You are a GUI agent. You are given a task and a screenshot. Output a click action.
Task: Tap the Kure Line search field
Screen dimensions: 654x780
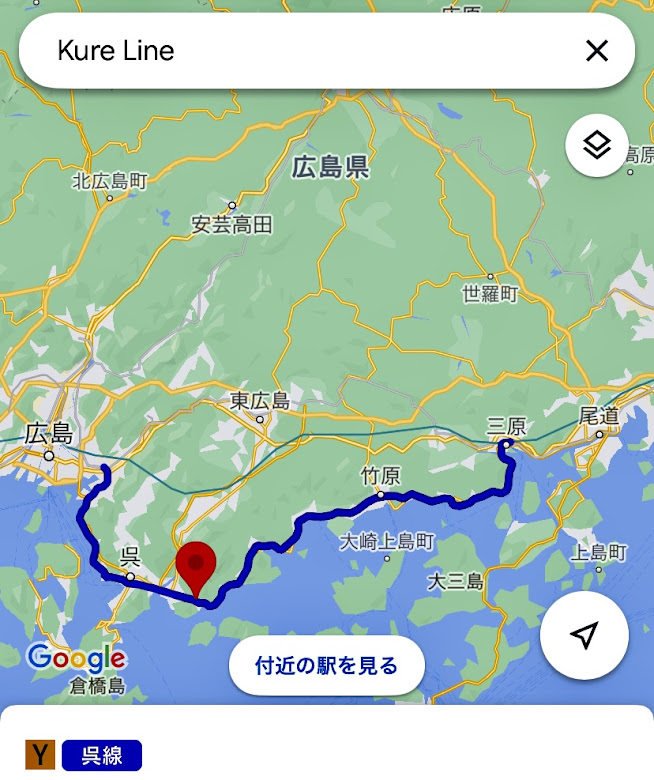300,51
